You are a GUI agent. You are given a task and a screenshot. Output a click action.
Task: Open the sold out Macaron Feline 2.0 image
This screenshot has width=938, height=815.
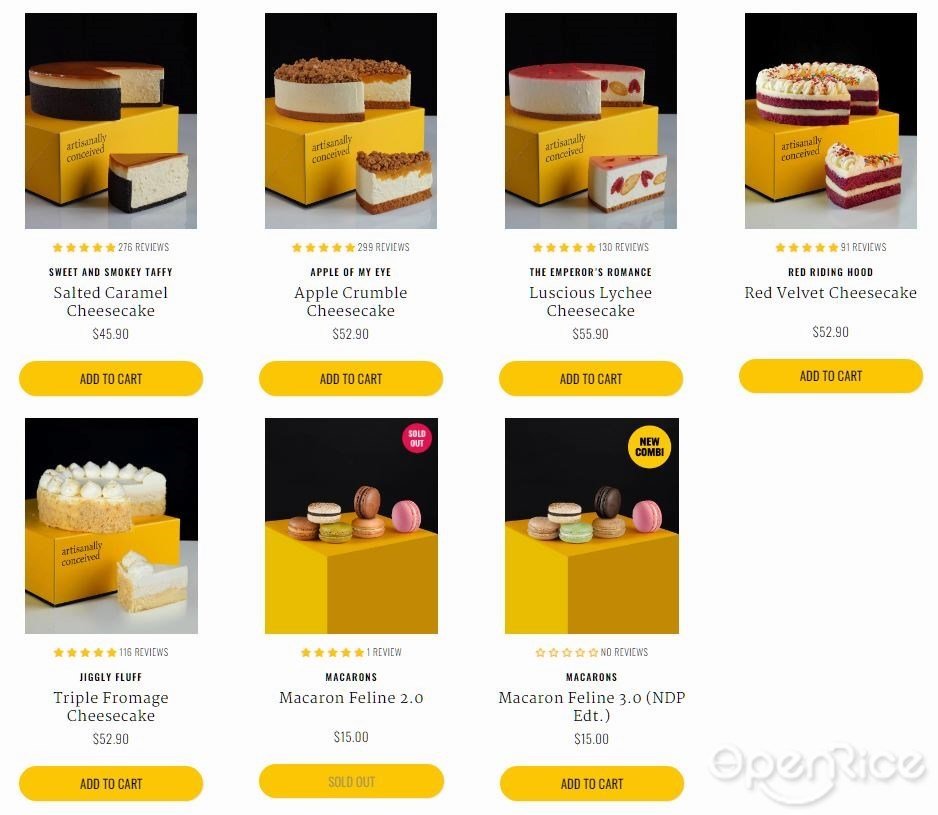click(351, 526)
